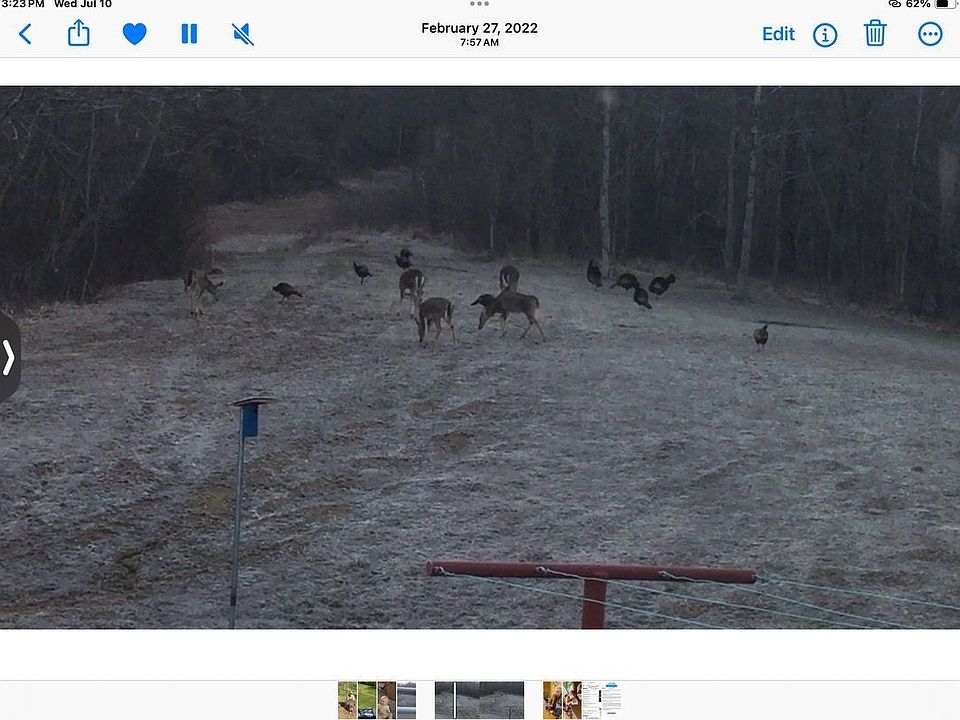Open the more options menu
Screen dimensions: 960x720
pyautogui.click(x=930, y=35)
